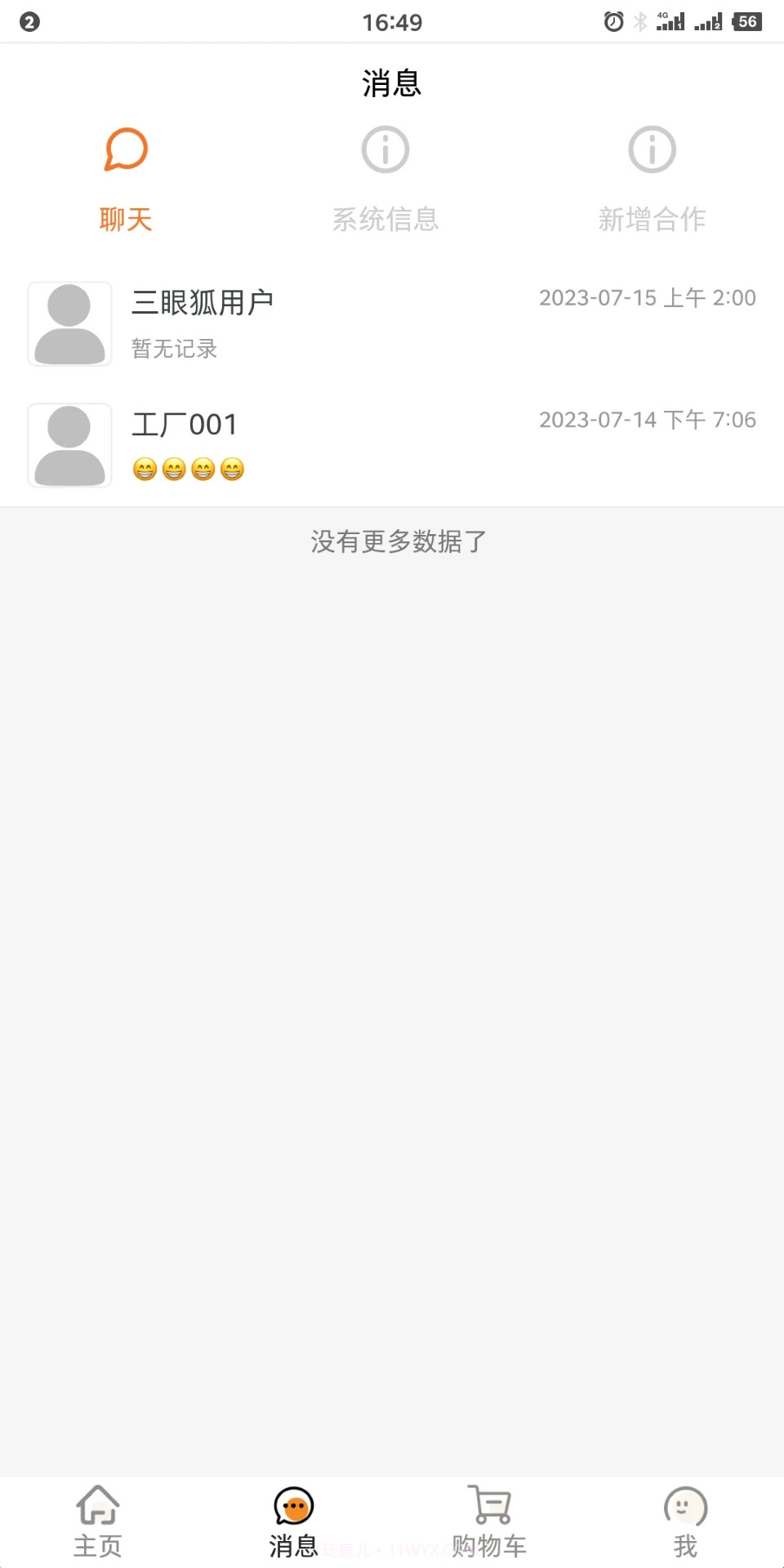Viewport: 784px width, 1568px height.
Task: Click the battery indicator showing 56
Action: pyautogui.click(x=747, y=21)
